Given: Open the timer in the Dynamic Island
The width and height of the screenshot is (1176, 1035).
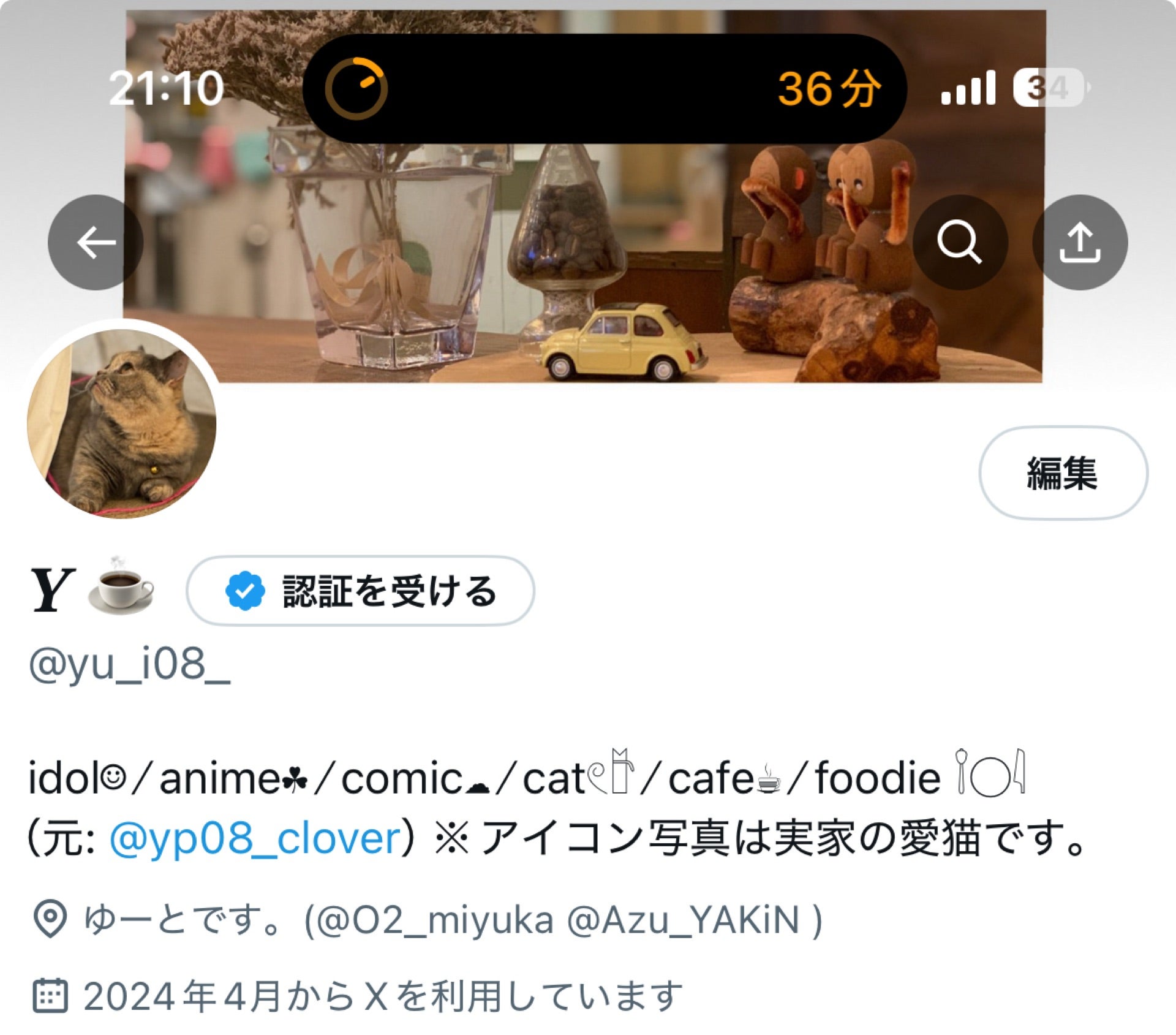Looking at the screenshot, I should [604, 89].
